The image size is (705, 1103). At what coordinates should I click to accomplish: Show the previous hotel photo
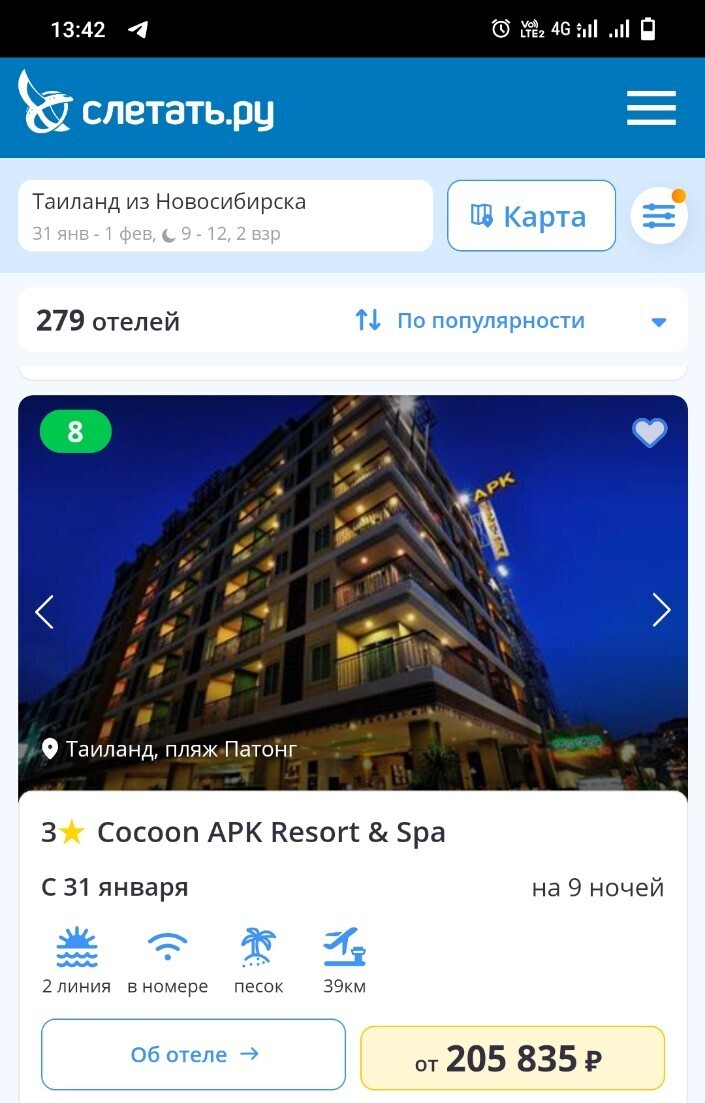(44, 611)
